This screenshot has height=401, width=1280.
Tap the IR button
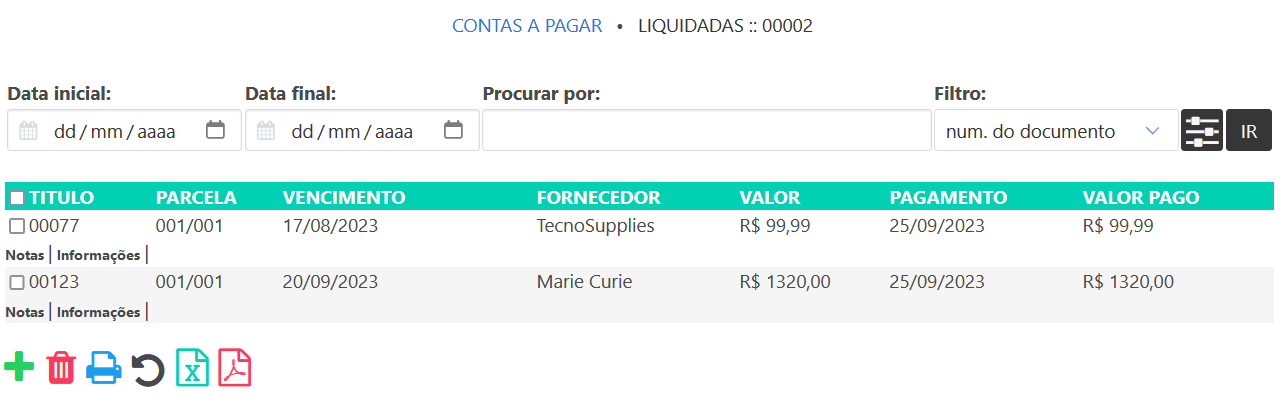(x=1248, y=131)
